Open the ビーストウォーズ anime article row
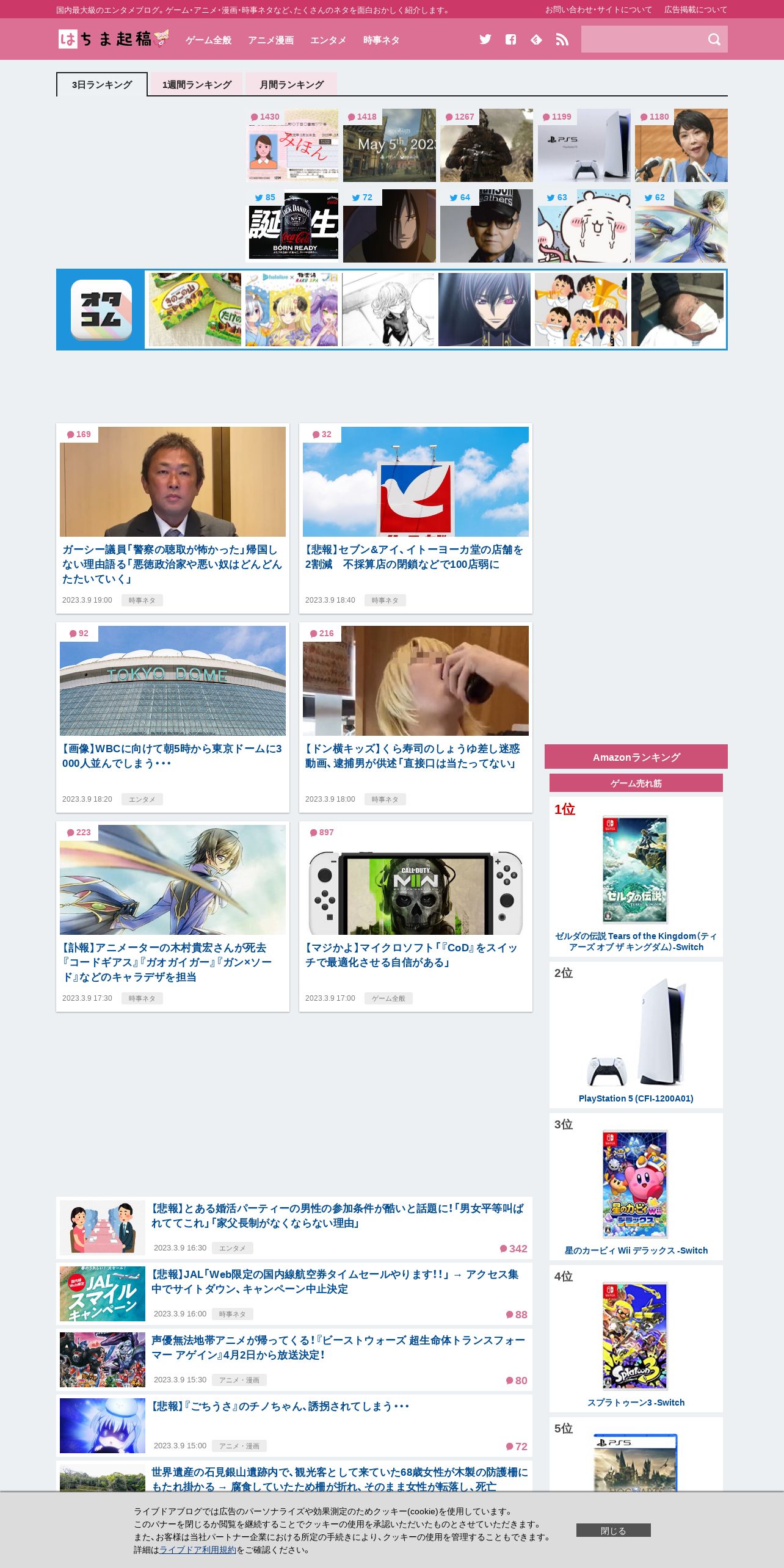This screenshot has width=784, height=1568. click(x=294, y=1360)
